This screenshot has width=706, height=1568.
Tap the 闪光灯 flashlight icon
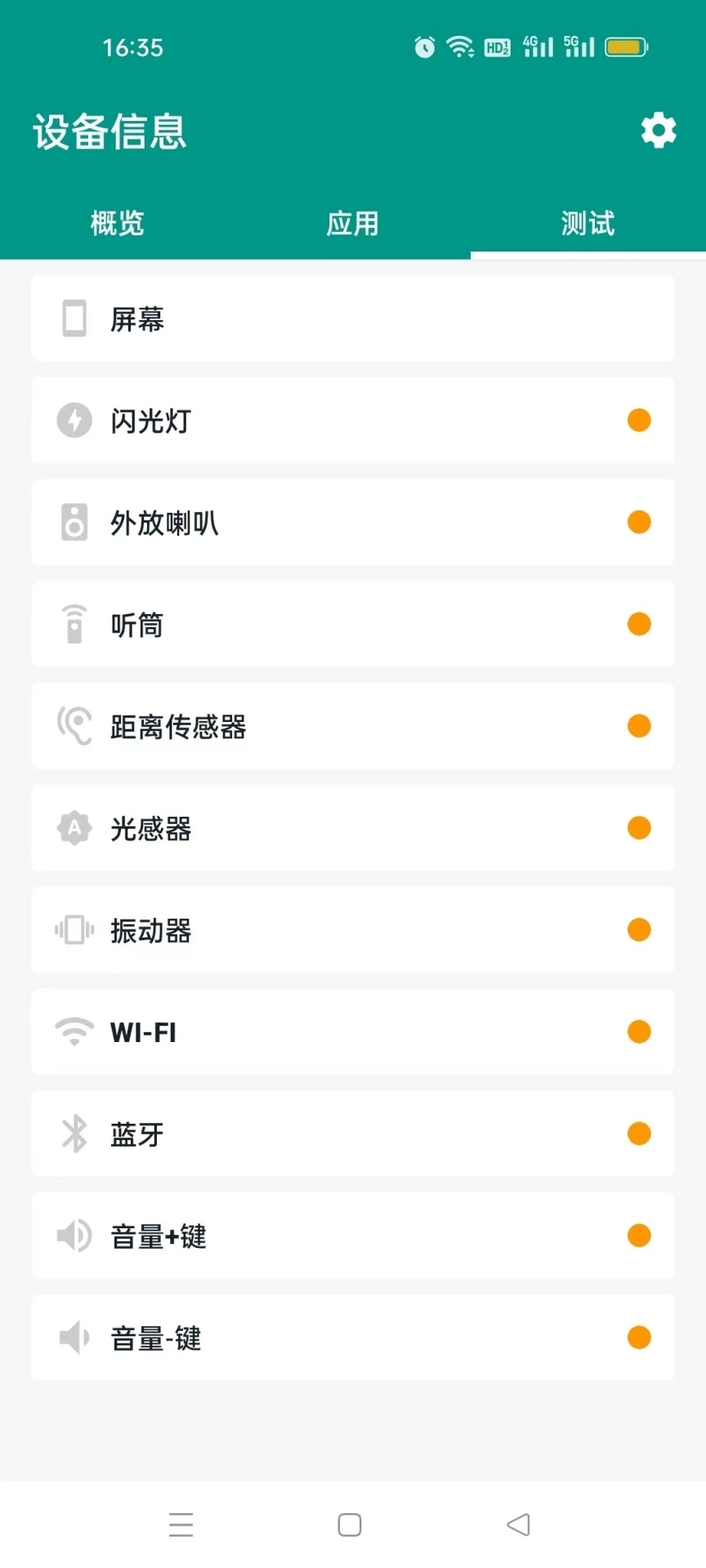(x=74, y=421)
